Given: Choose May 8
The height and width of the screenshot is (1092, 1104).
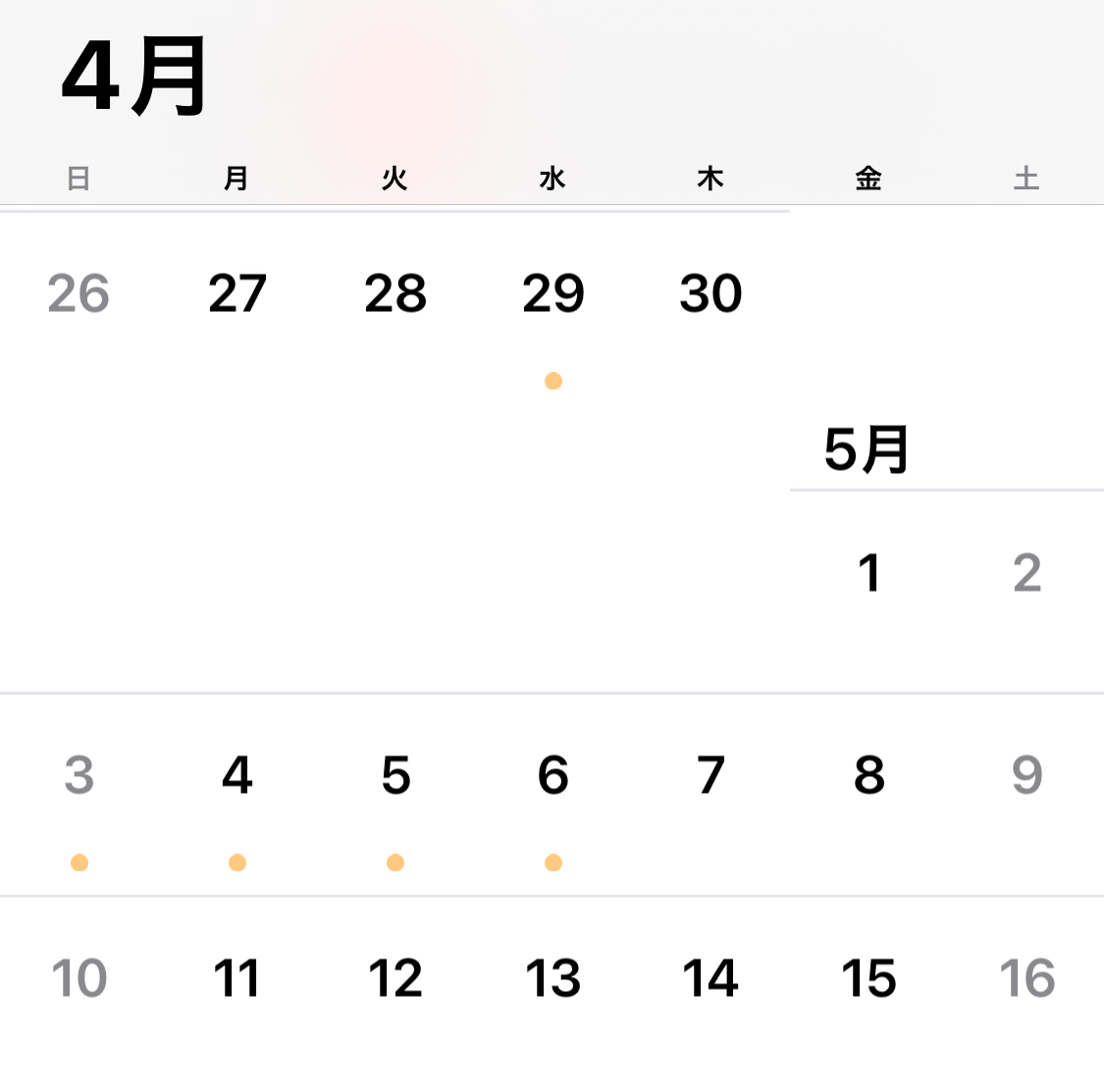Looking at the screenshot, I should point(868,776).
